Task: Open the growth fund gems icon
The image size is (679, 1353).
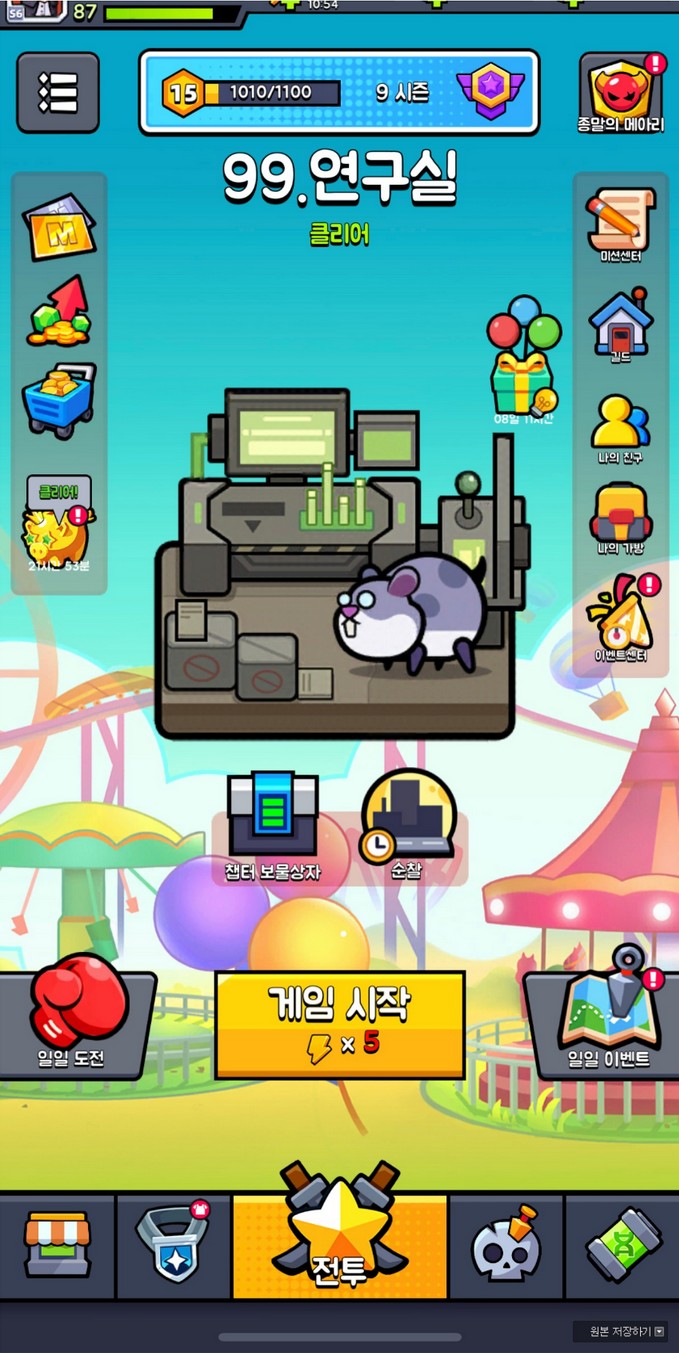Action: (x=59, y=312)
